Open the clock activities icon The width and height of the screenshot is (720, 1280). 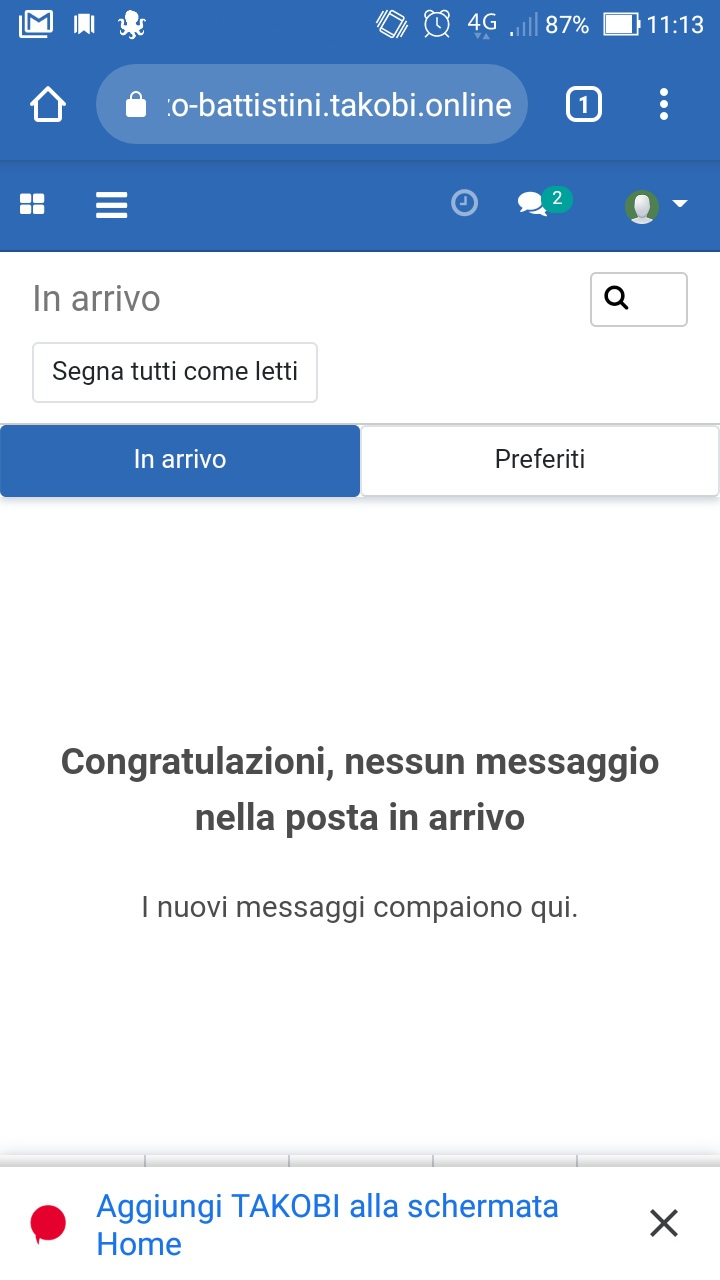[x=465, y=204]
